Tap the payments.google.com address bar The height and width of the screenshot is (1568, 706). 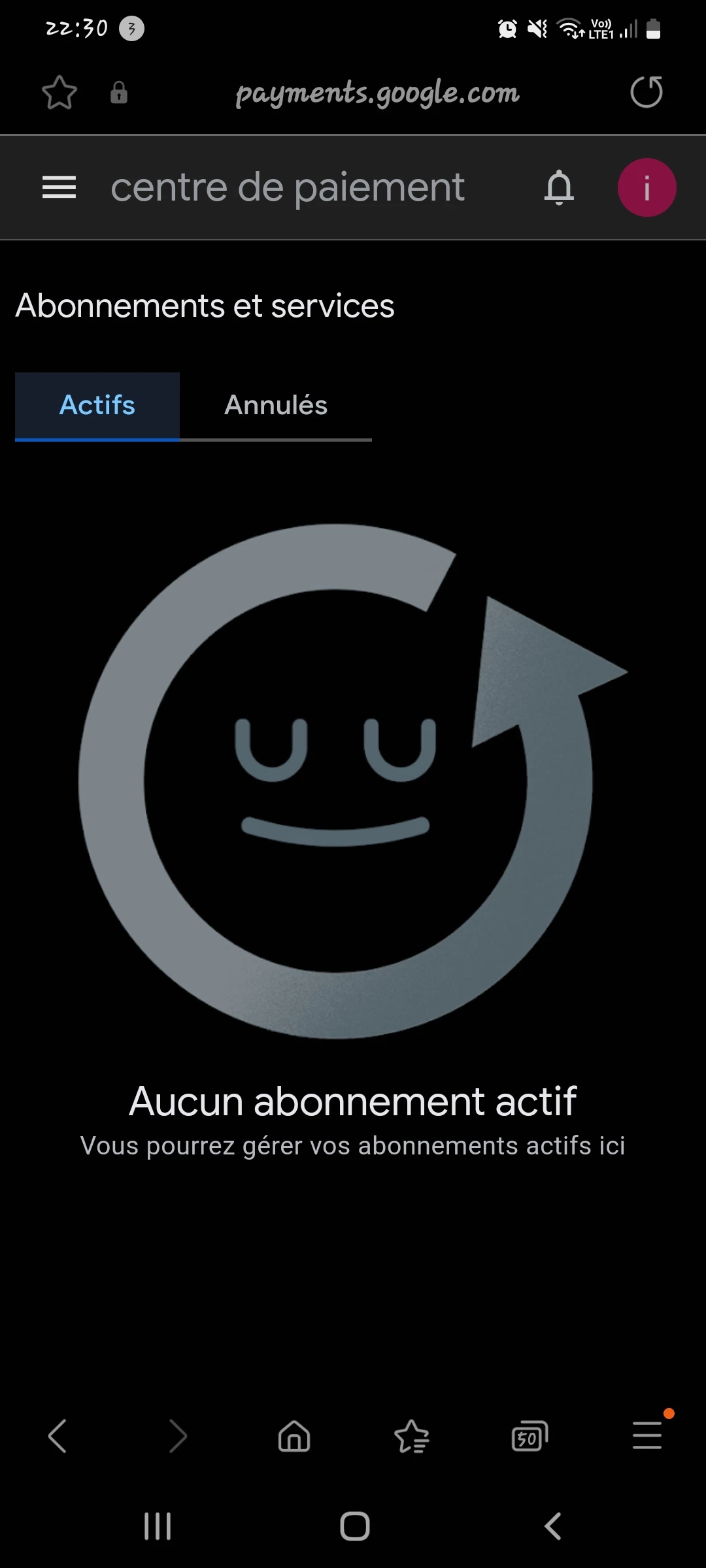click(x=377, y=93)
